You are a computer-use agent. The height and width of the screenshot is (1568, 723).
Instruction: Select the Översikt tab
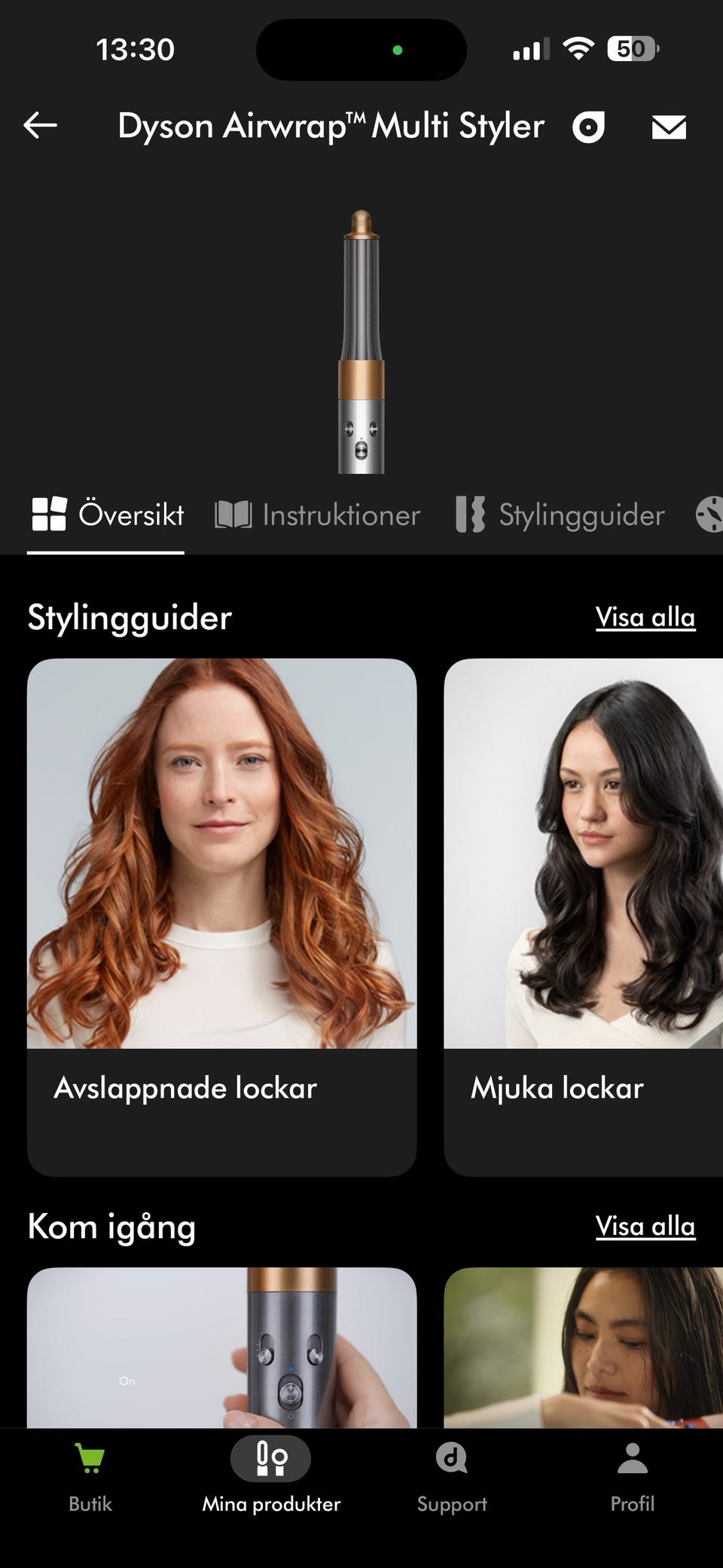[106, 515]
